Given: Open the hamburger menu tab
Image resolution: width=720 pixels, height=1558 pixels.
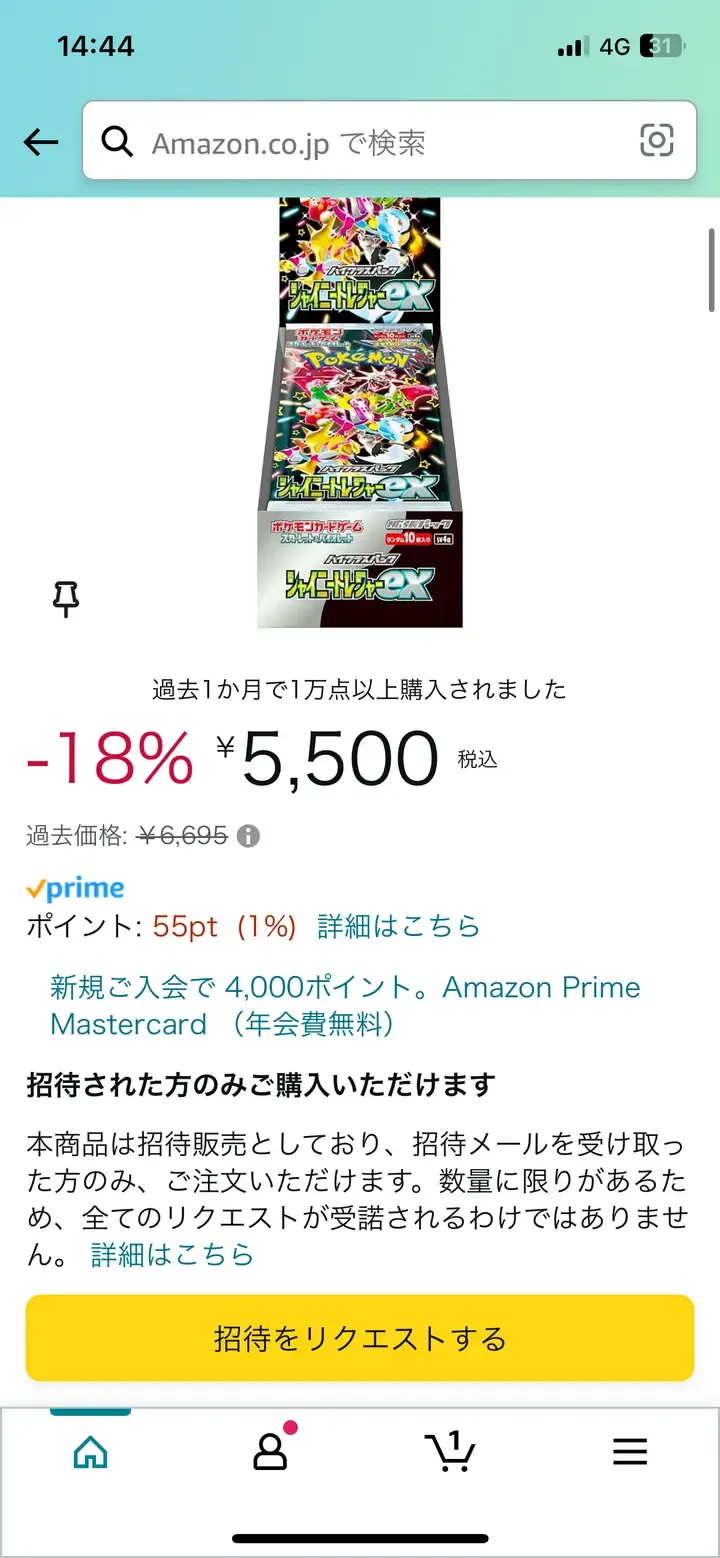Looking at the screenshot, I should (x=630, y=1451).
